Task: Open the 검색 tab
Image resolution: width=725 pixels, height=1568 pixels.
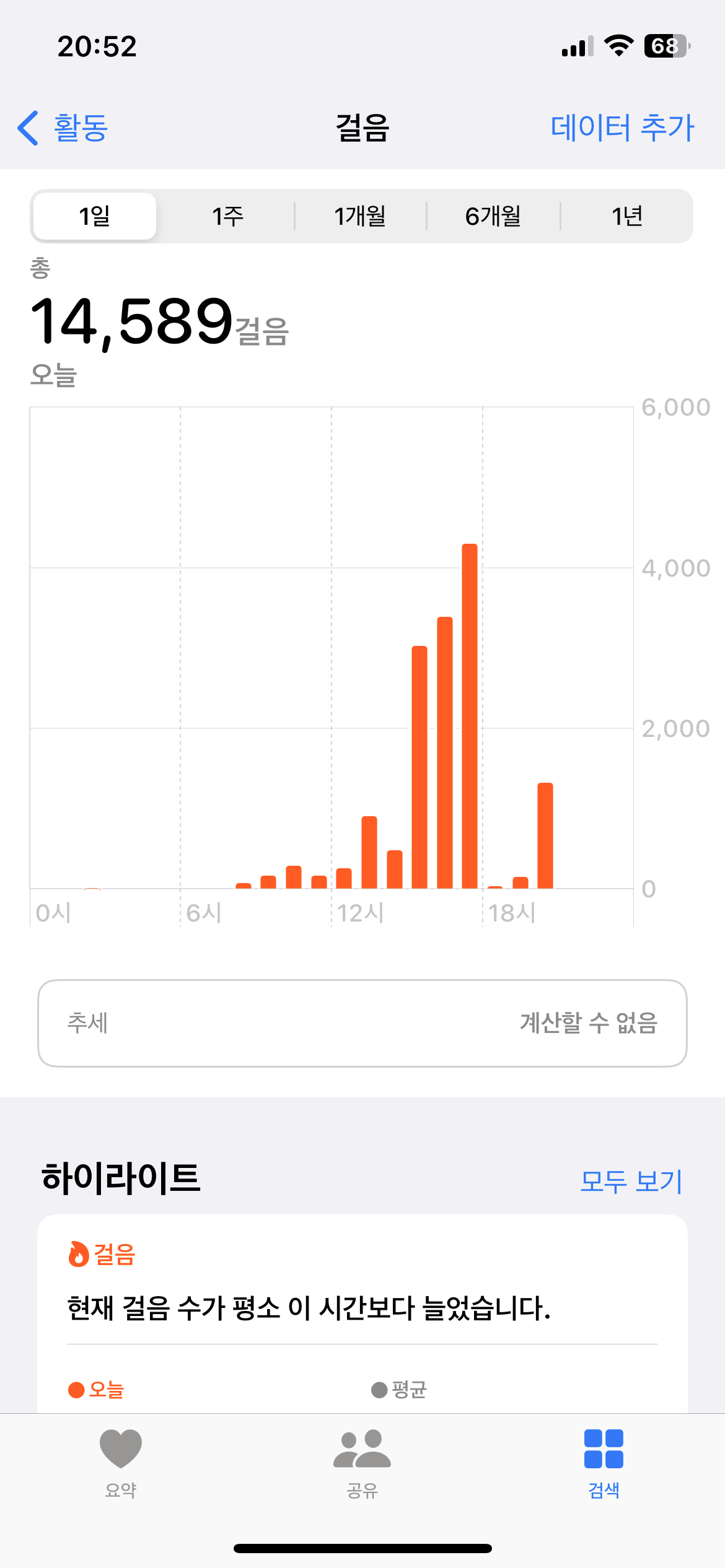Action: point(604,1463)
